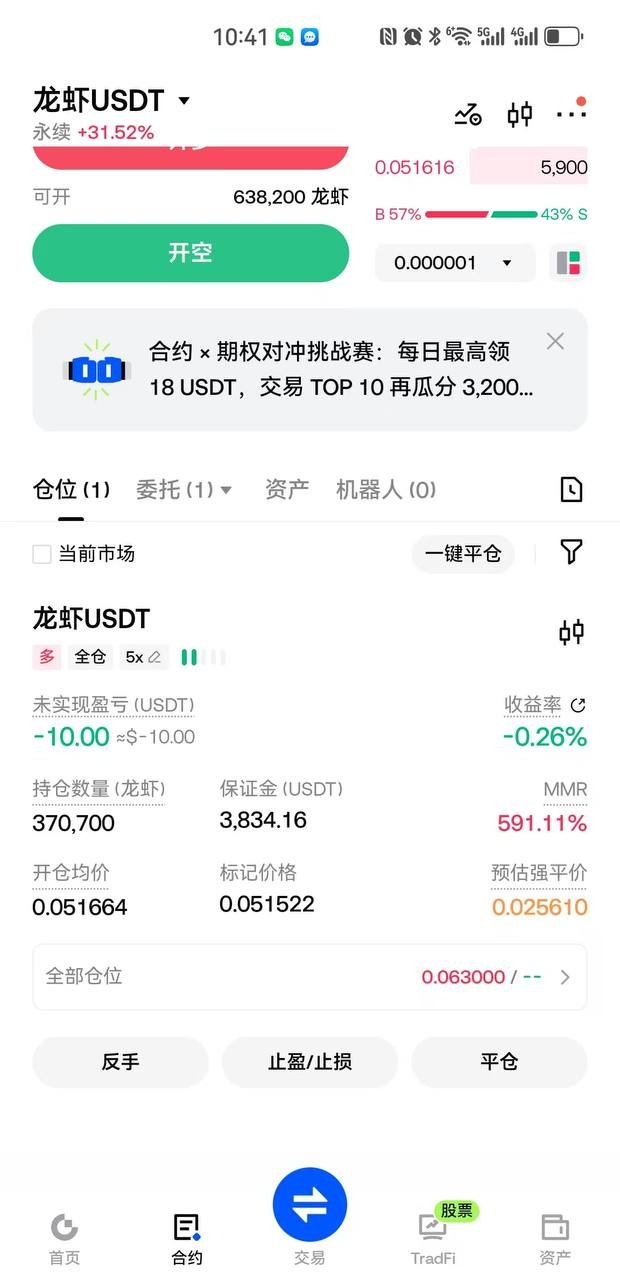Open the three-dot overflow menu
This screenshot has width=620, height=1280.
click(x=571, y=114)
